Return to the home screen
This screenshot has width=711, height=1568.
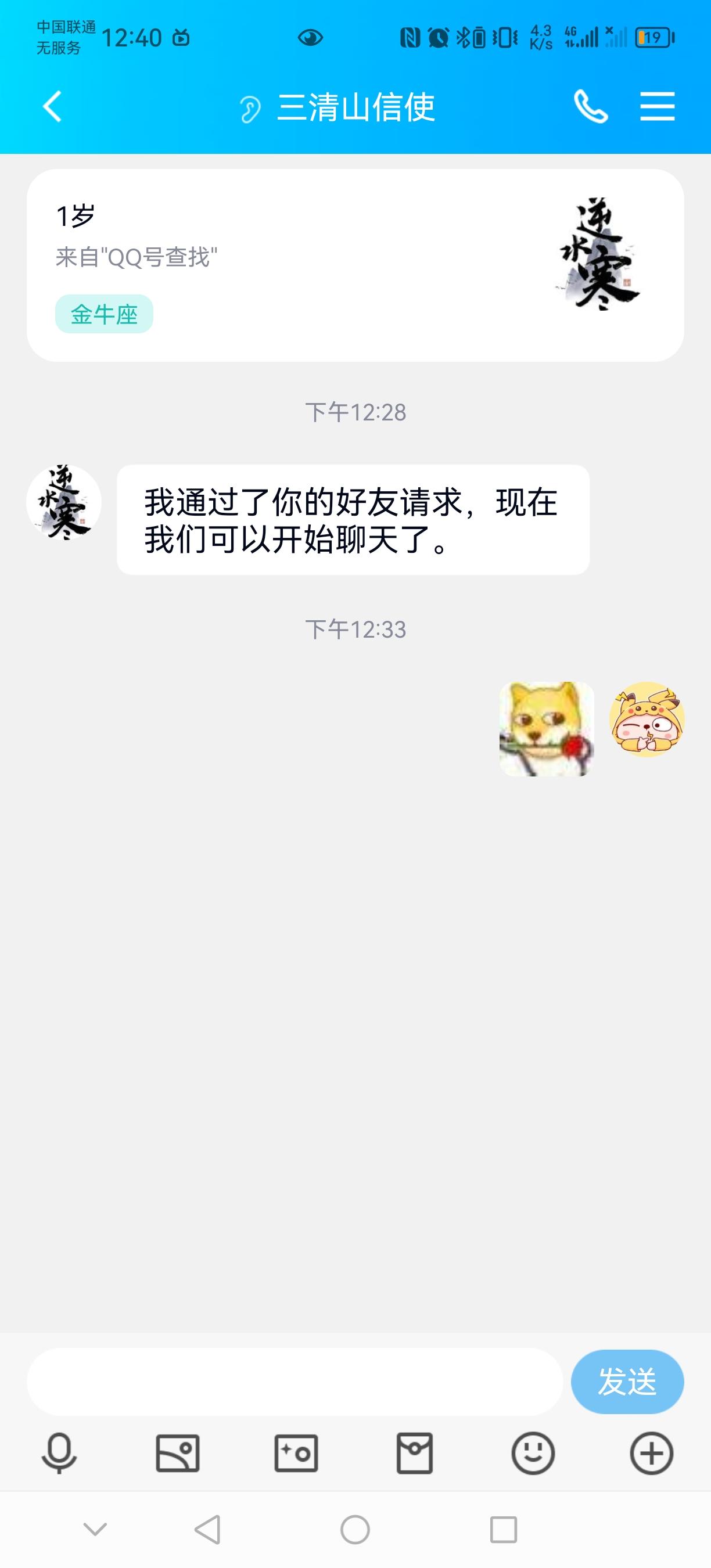(355, 1530)
